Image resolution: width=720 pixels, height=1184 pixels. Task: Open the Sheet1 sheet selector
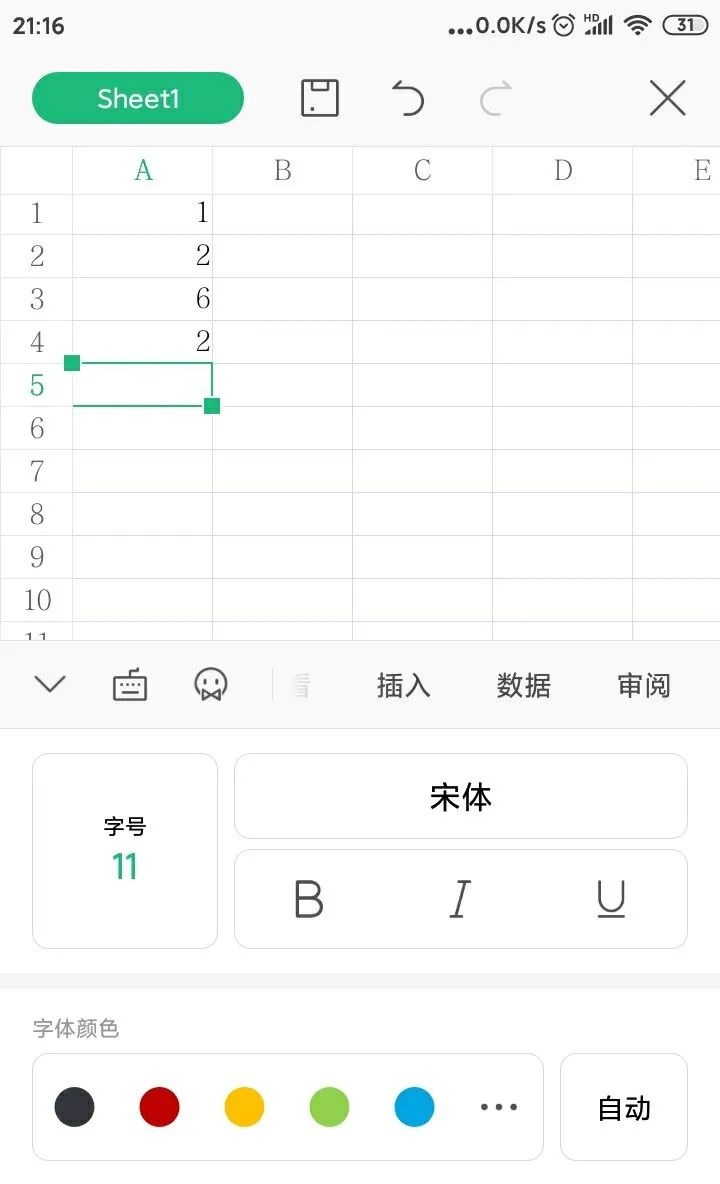point(137,98)
